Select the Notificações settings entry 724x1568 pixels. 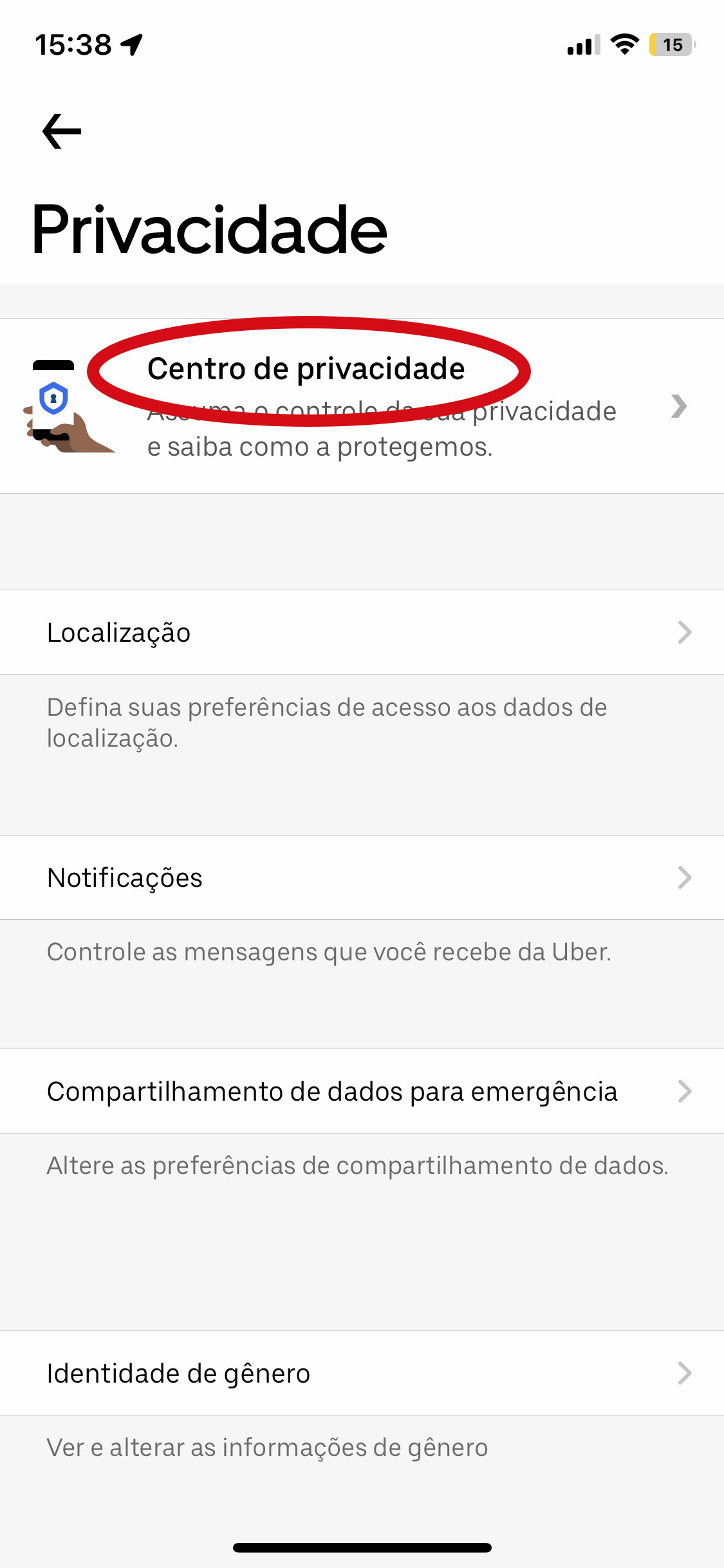pyautogui.click(x=125, y=877)
